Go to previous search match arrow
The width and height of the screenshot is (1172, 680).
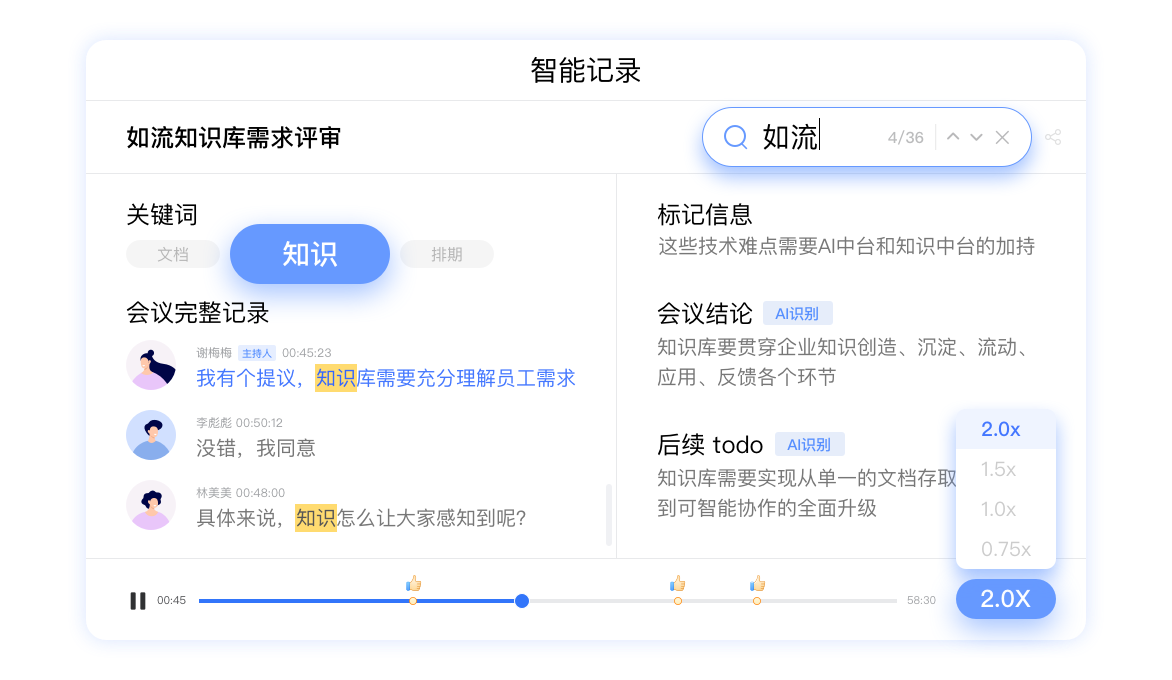[953, 137]
